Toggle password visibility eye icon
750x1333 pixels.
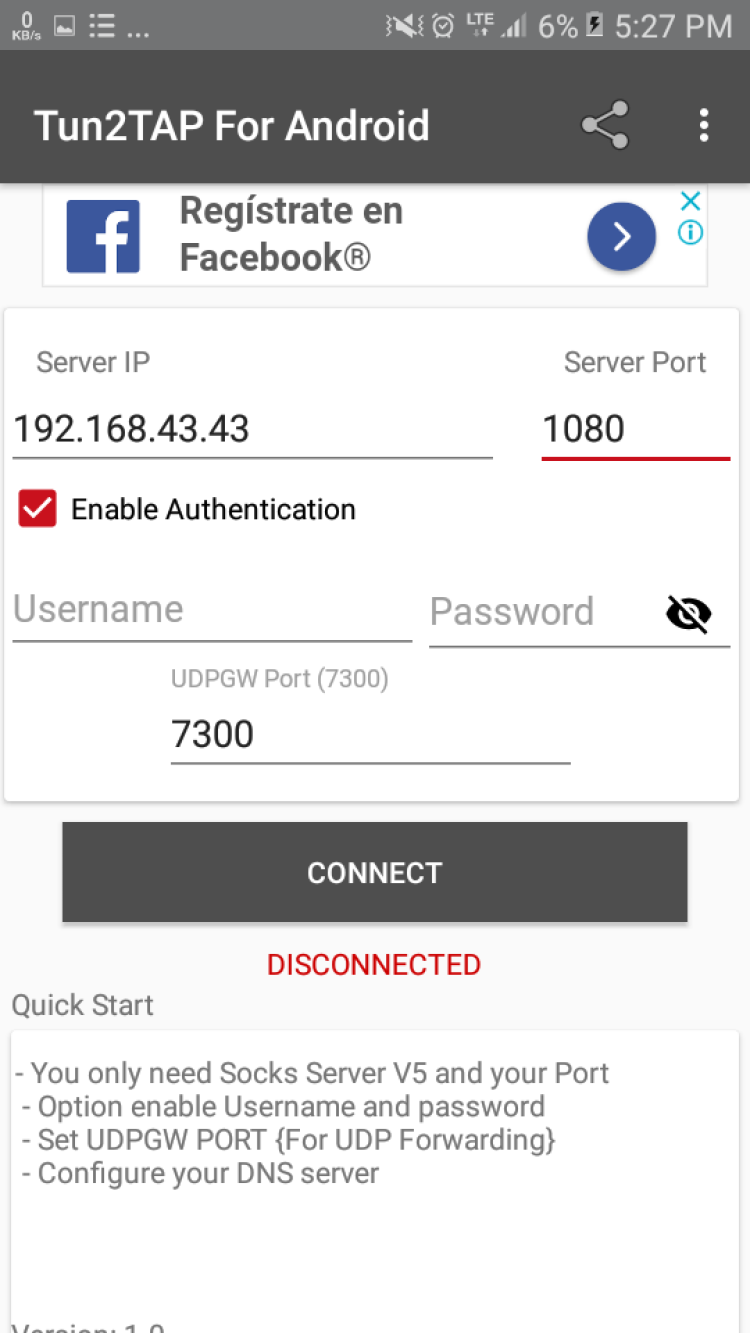click(689, 613)
